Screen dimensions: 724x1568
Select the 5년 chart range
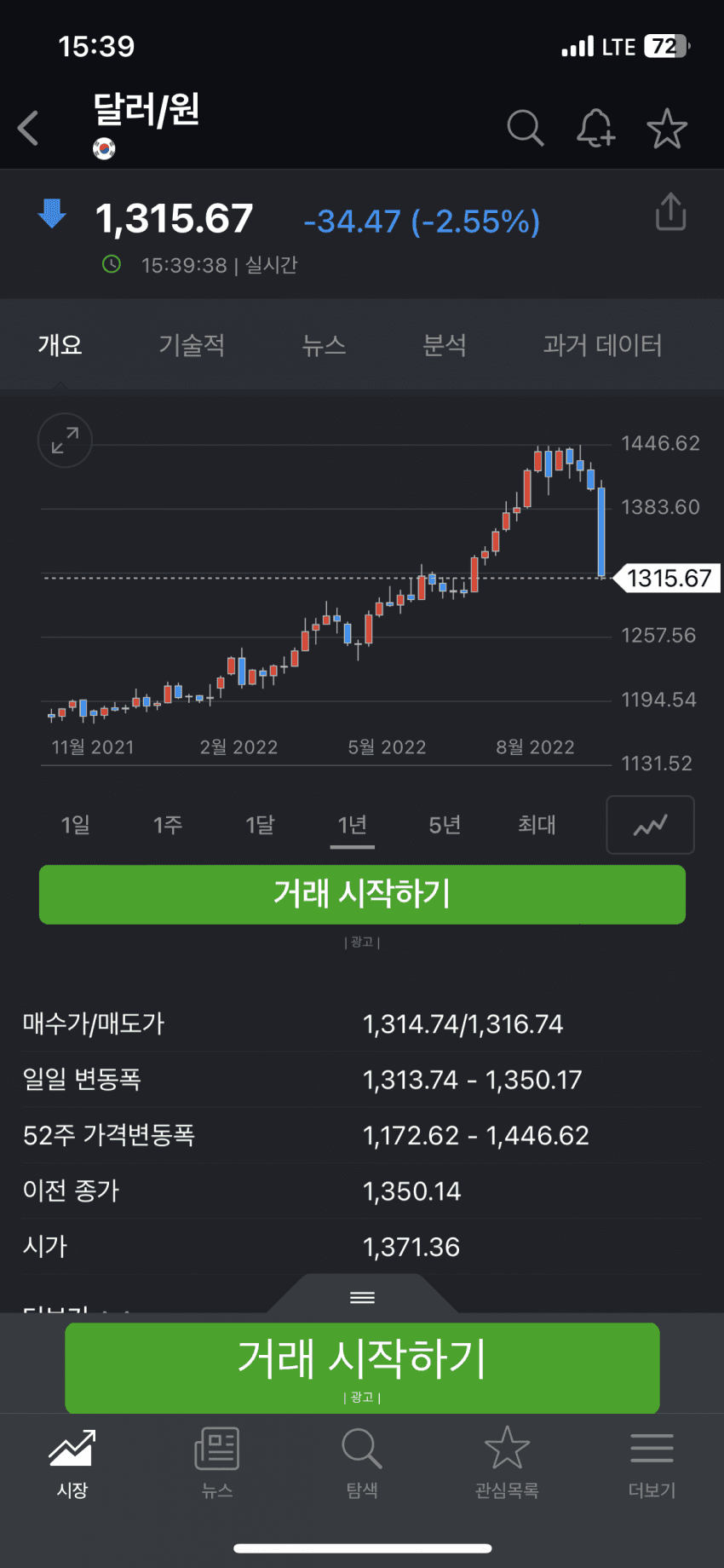(x=445, y=825)
